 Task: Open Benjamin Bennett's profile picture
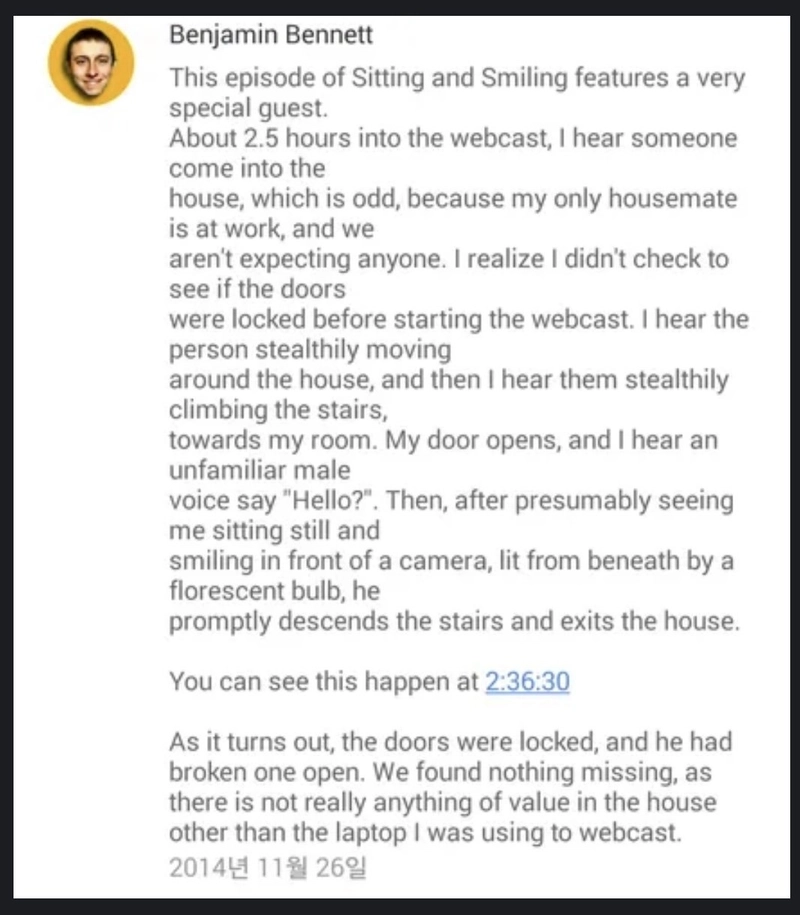click(x=91, y=62)
